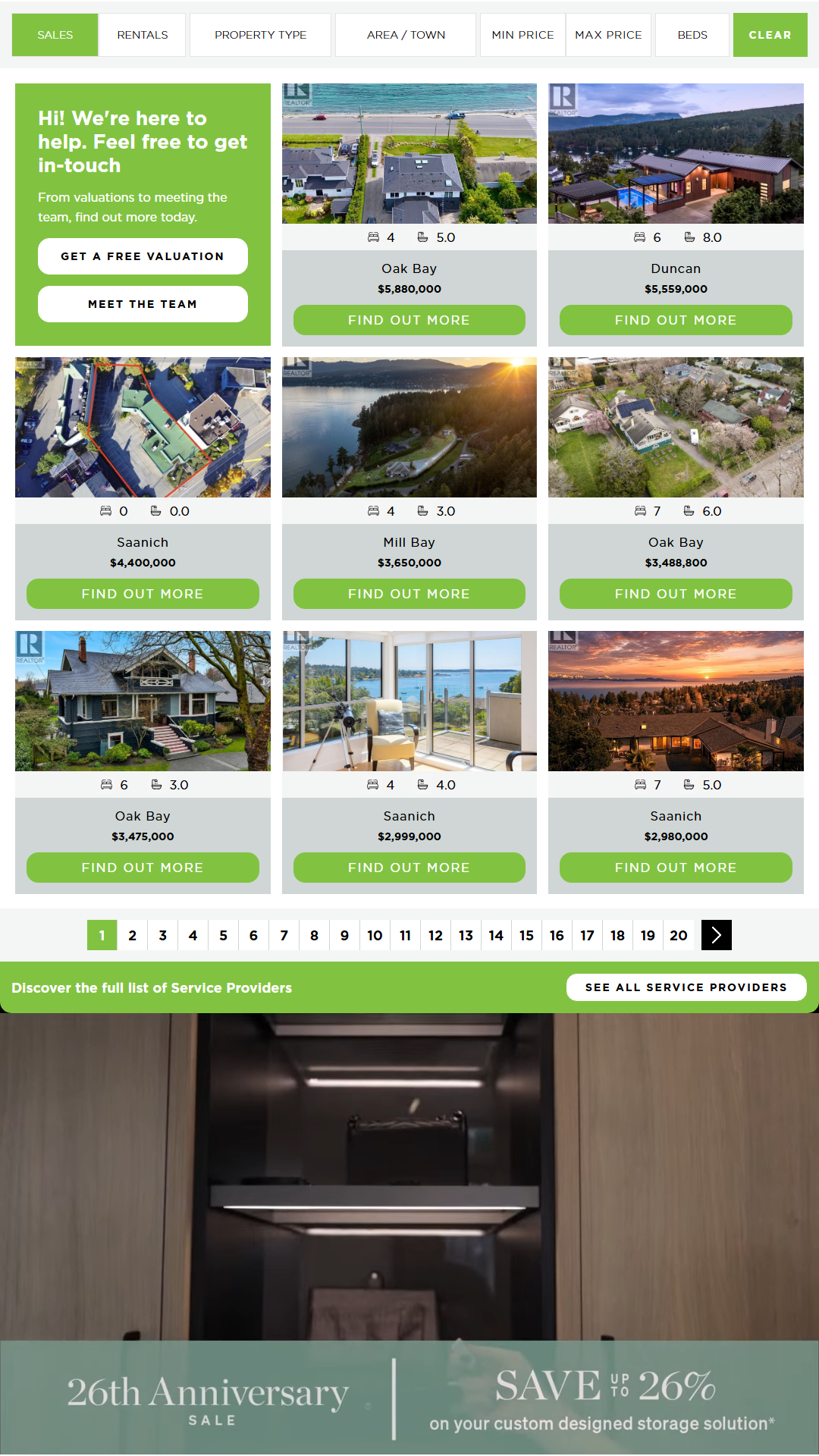See all service providers
Screen dimensions: 819x1456
686,987
